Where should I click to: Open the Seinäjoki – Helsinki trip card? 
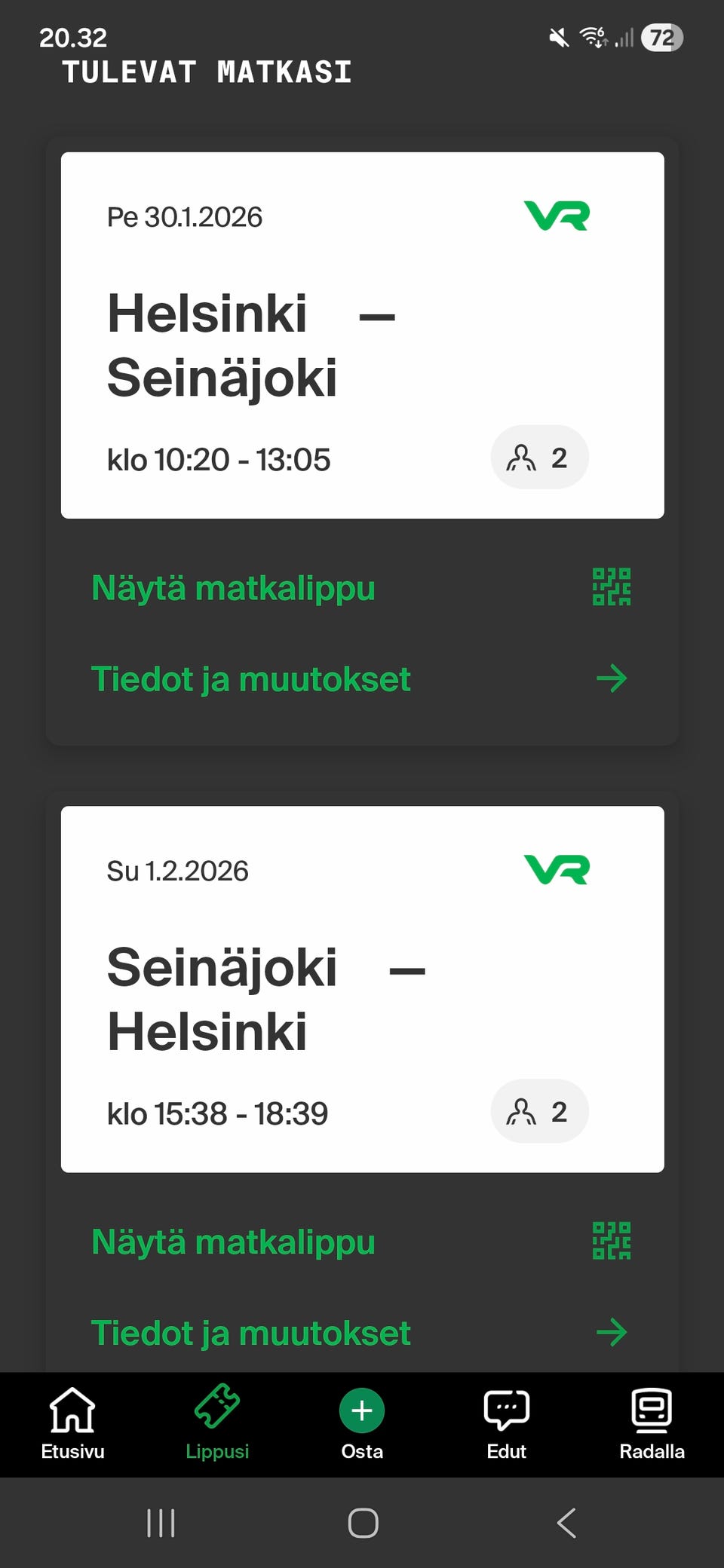click(x=362, y=989)
